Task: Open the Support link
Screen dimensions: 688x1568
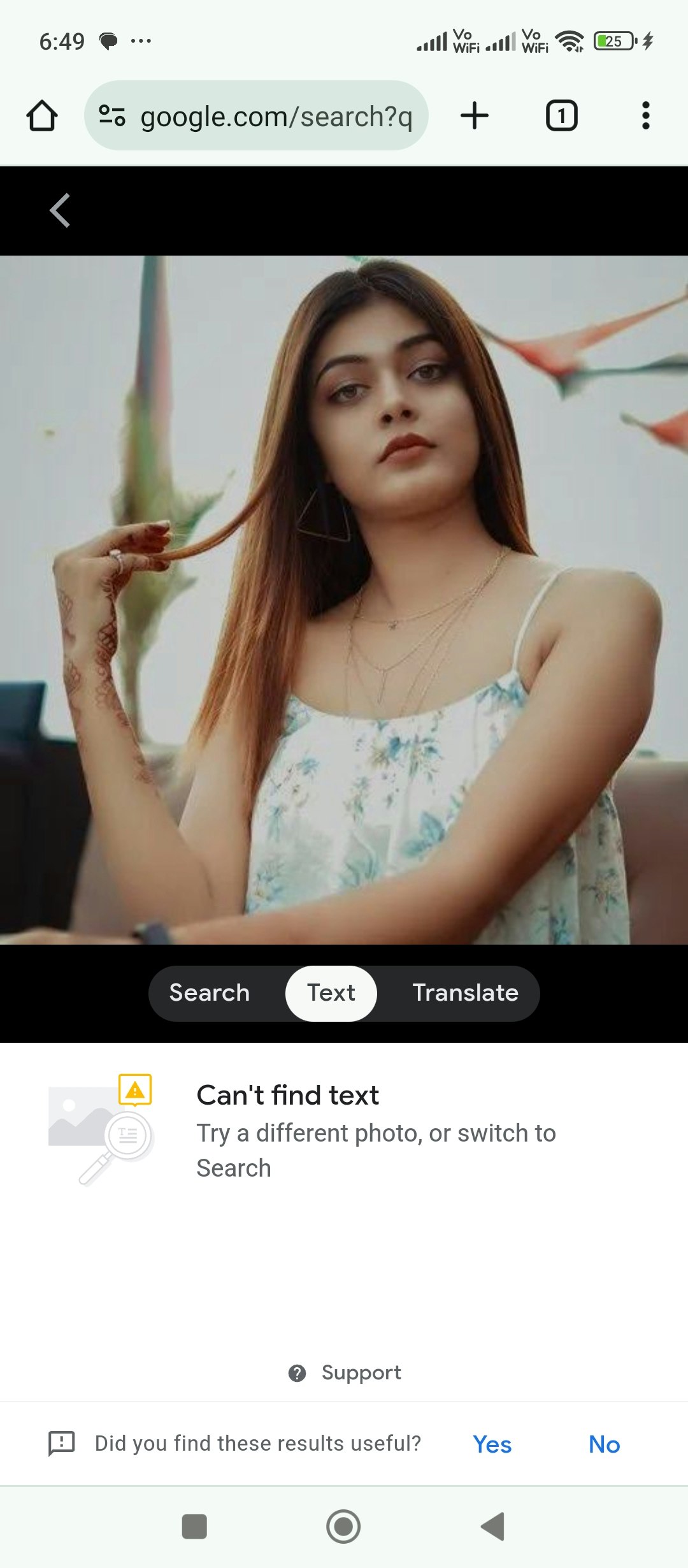Action: (x=345, y=1372)
